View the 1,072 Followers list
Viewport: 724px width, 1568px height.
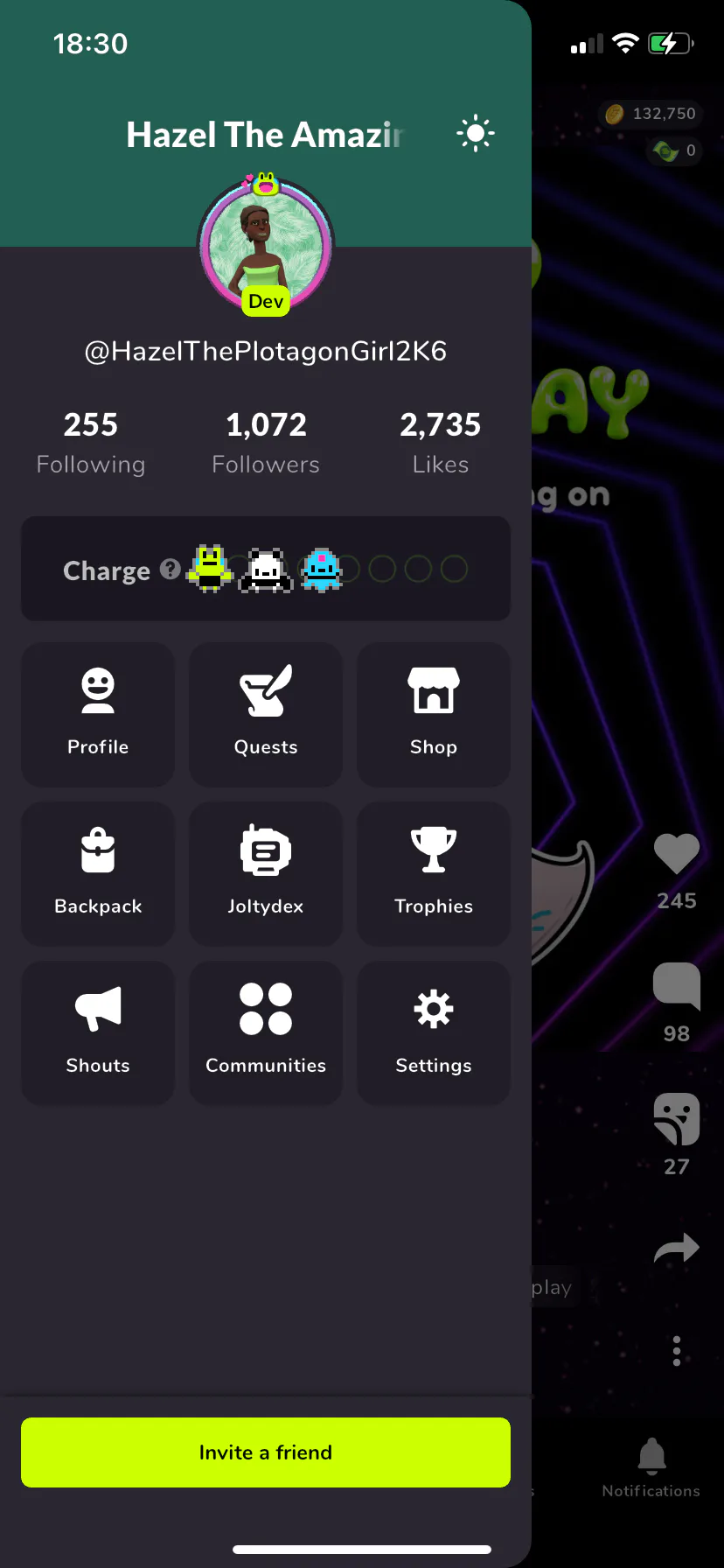click(266, 442)
